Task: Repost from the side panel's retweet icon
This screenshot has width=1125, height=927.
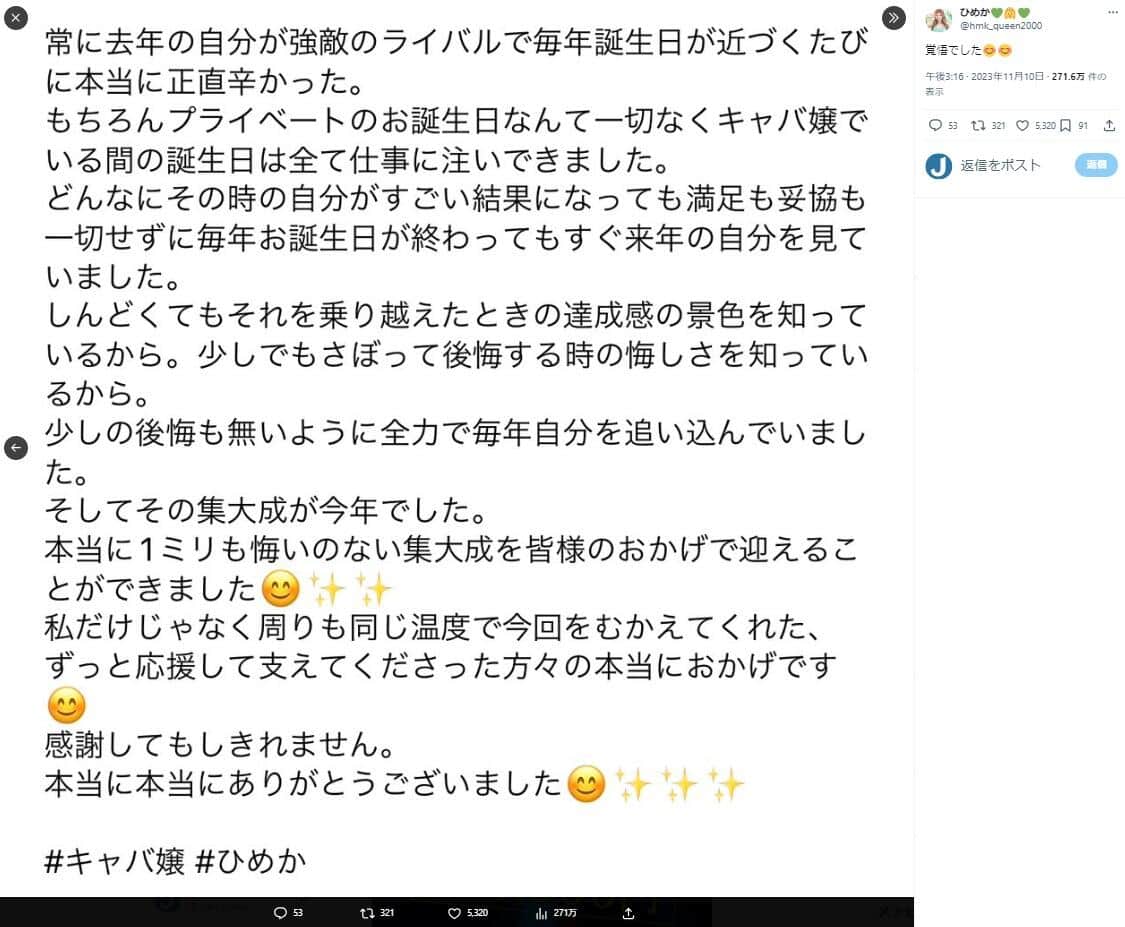Action: tap(979, 126)
